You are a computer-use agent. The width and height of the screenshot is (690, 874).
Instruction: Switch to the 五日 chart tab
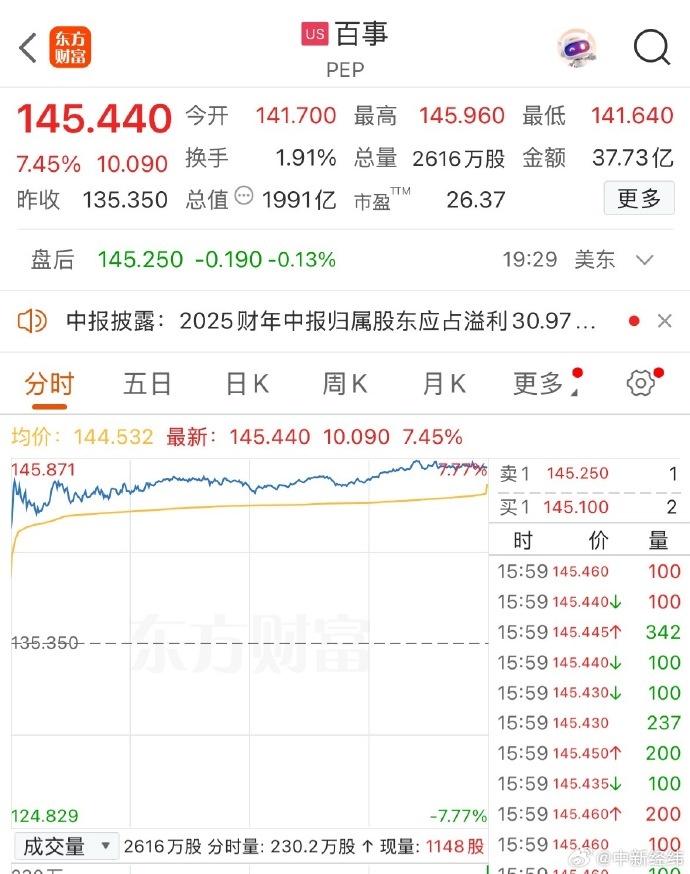click(147, 384)
